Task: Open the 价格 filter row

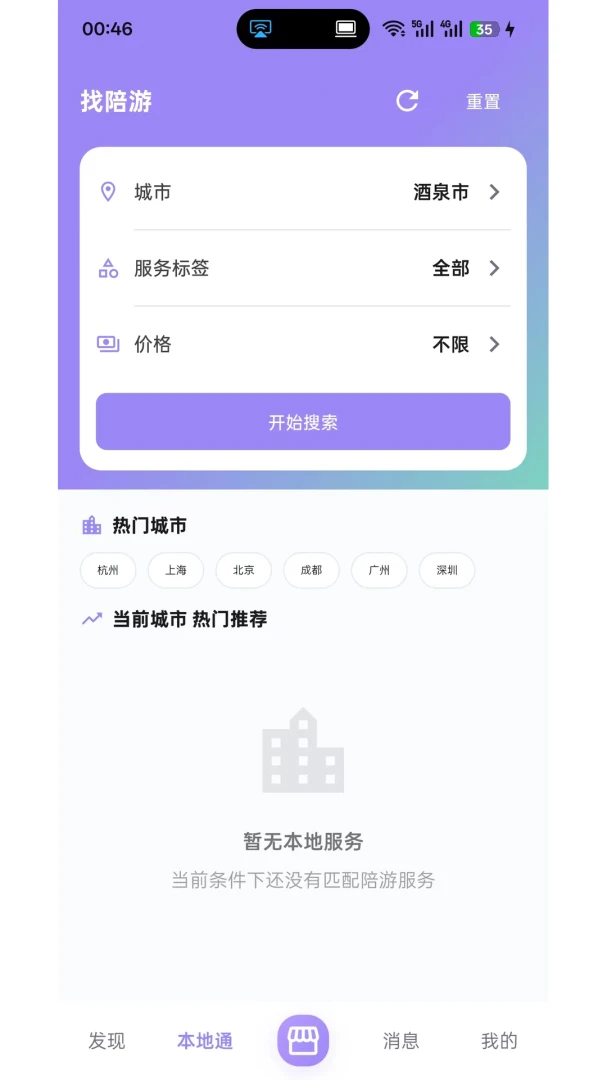Action: point(303,344)
